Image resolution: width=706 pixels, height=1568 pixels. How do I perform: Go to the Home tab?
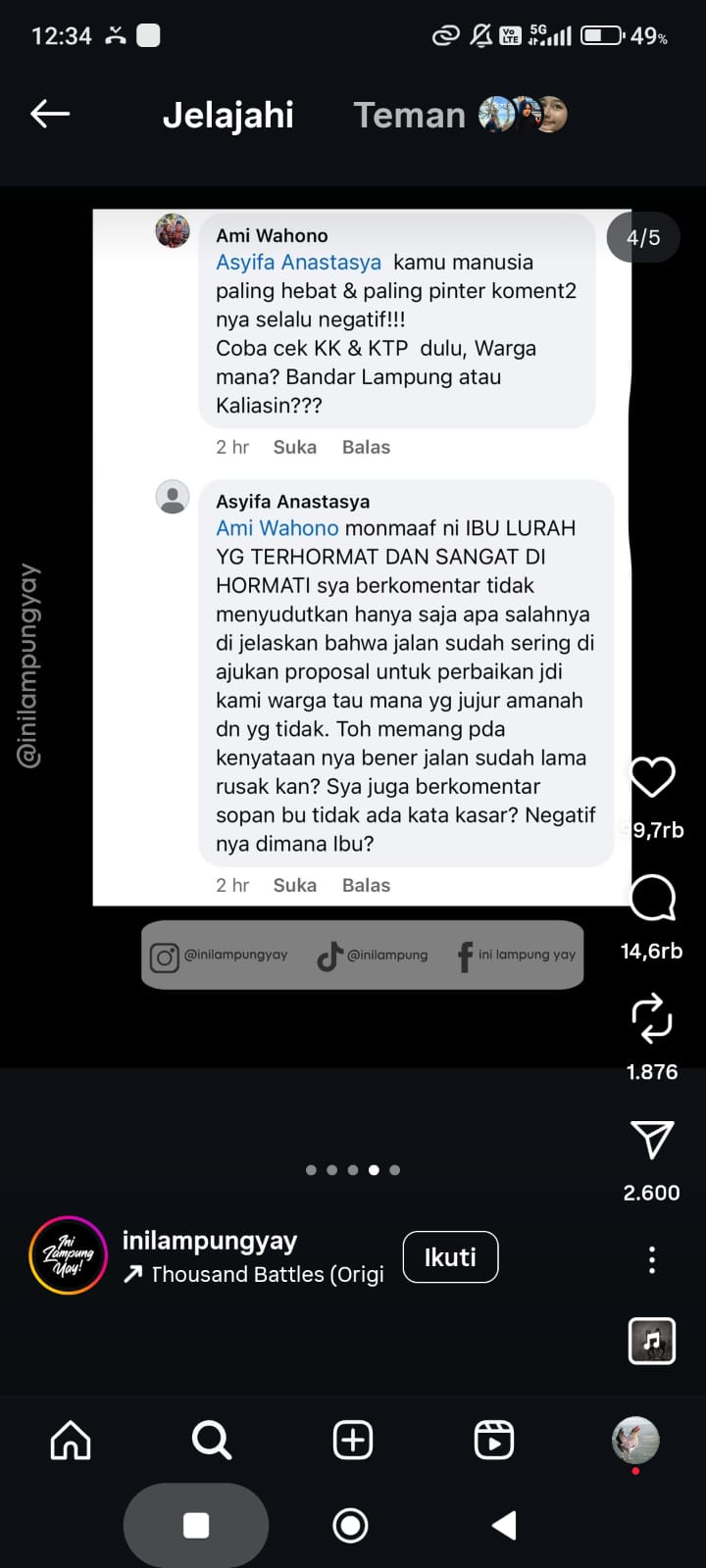(71, 1441)
